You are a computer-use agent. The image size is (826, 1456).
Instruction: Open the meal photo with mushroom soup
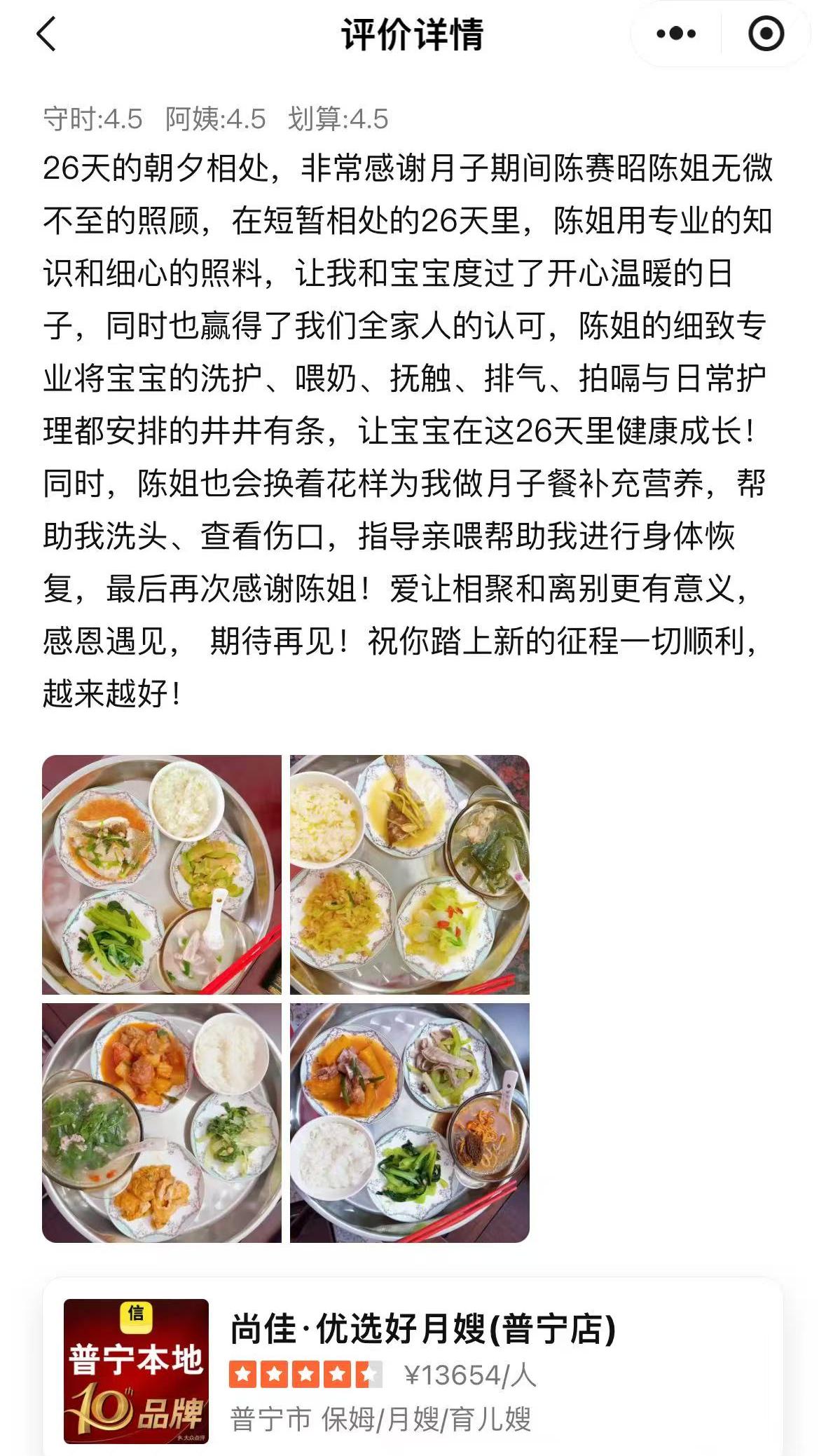coord(410,1122)
